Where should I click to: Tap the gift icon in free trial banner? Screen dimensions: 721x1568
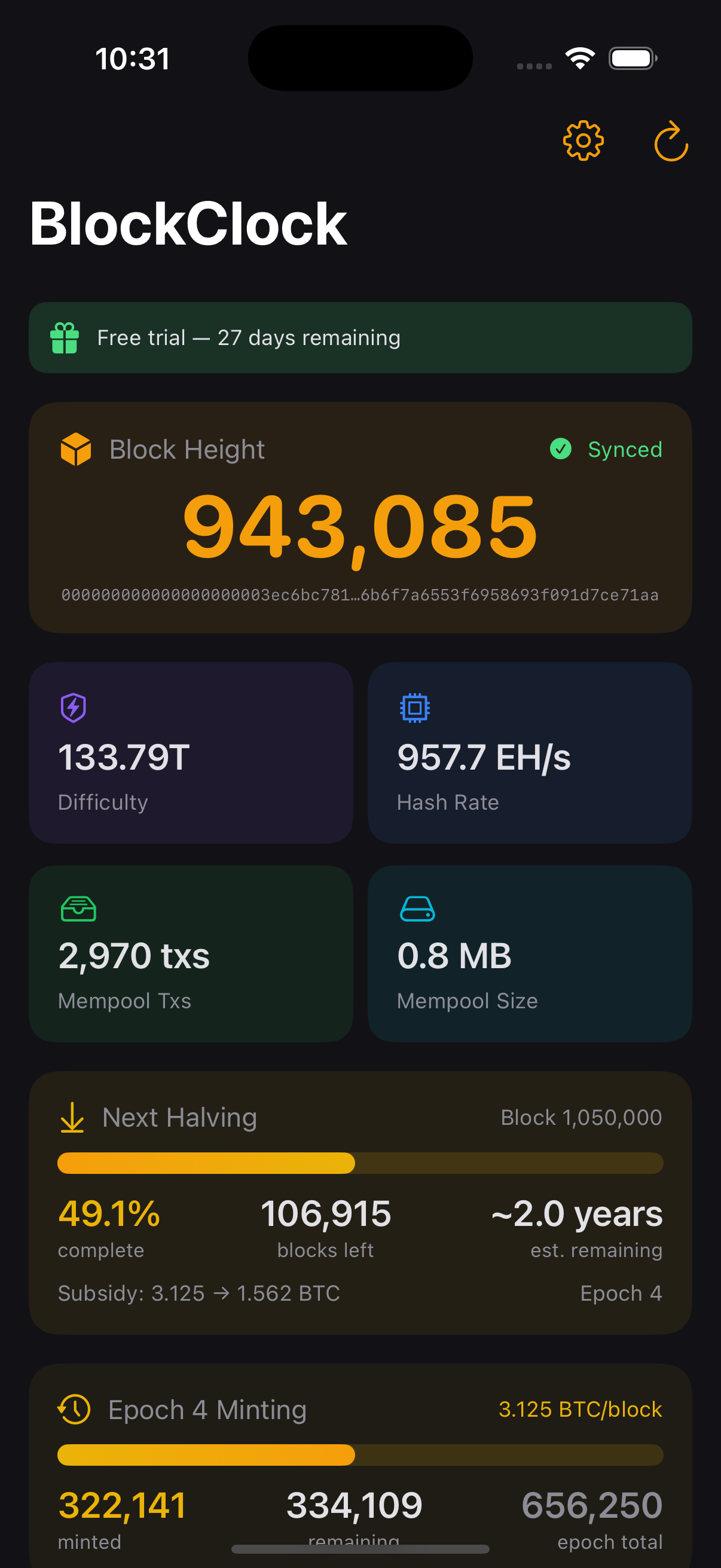coord(65,337)
